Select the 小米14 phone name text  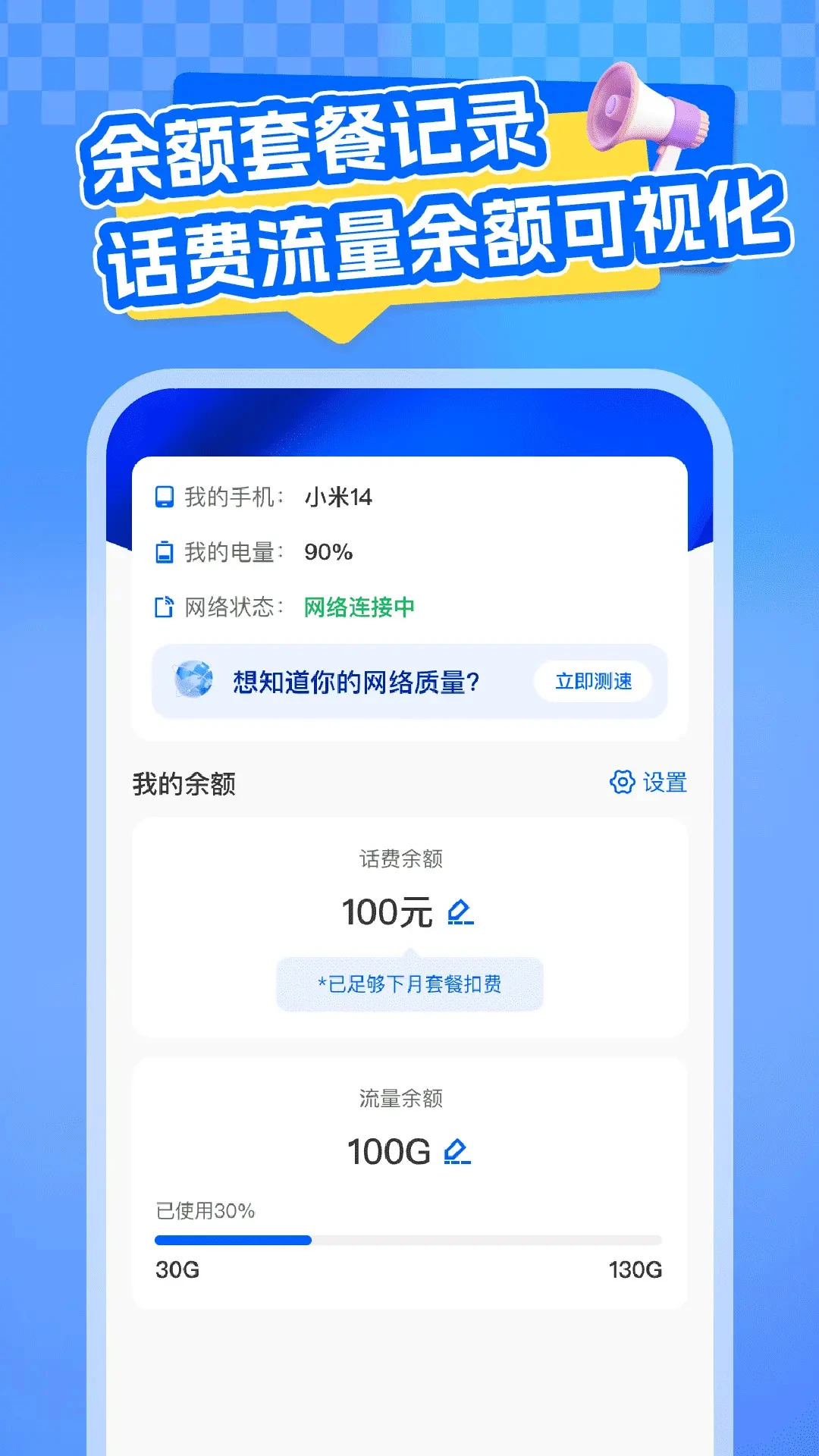(x=337, y=494)
